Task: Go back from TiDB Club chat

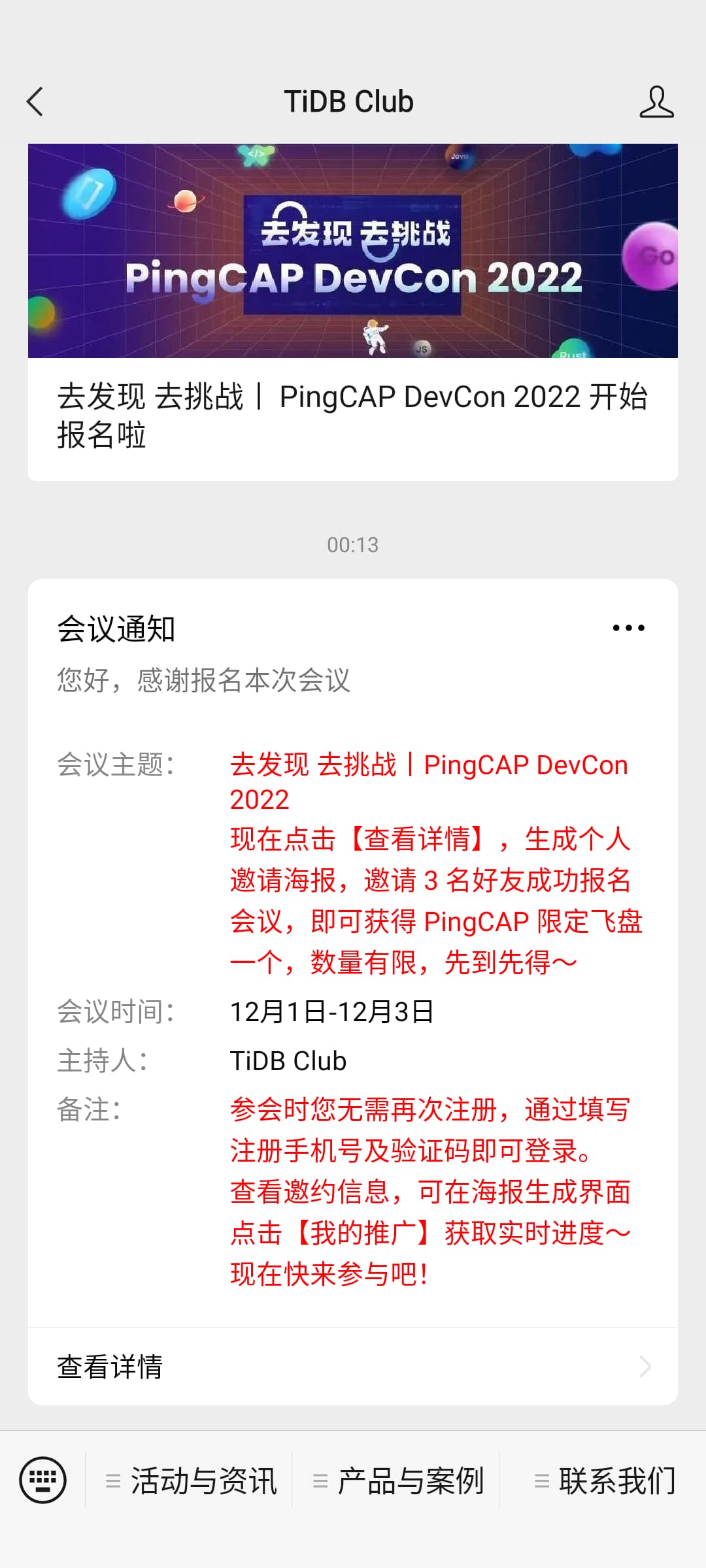Action: pyautogui.click(x=35, y=102)
